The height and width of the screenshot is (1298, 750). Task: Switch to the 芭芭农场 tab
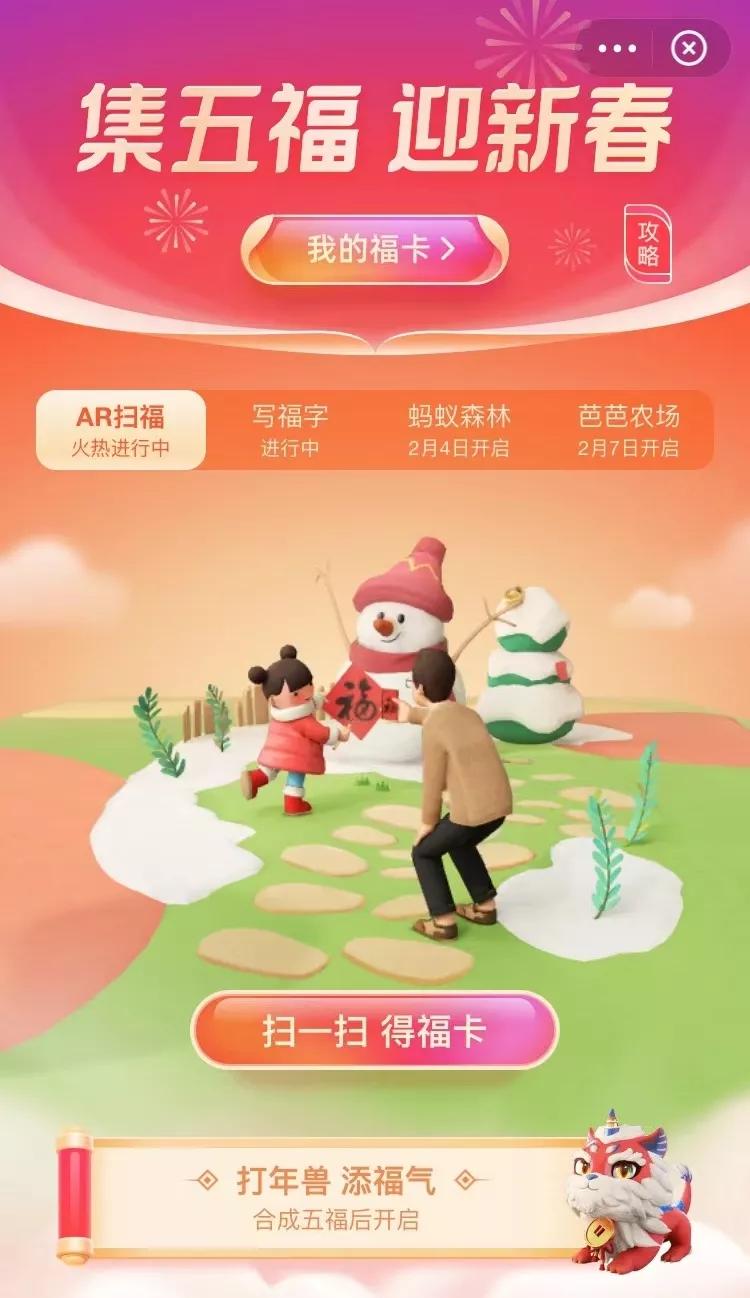pos(628,430)
